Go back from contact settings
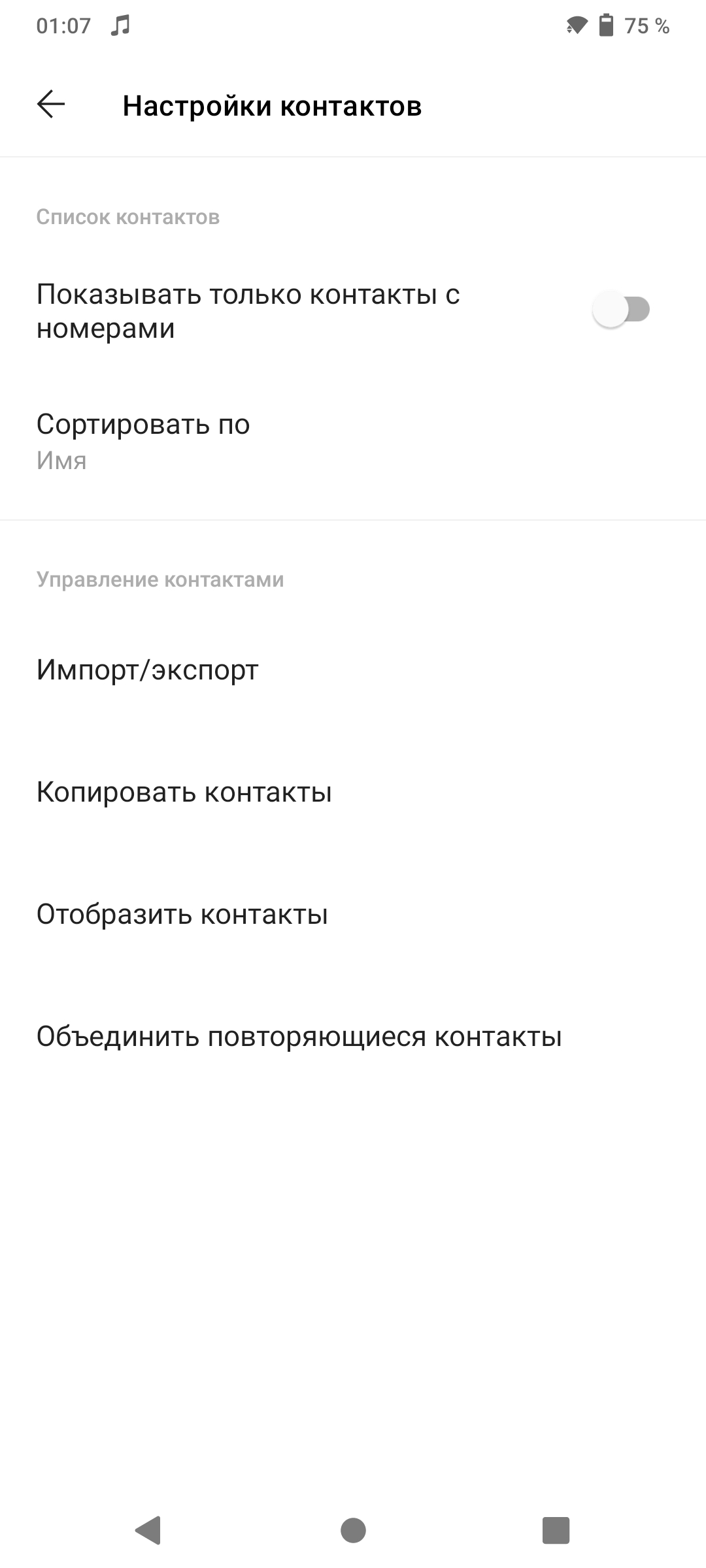The image size is (706, 1568). click(x=51, y=105)
